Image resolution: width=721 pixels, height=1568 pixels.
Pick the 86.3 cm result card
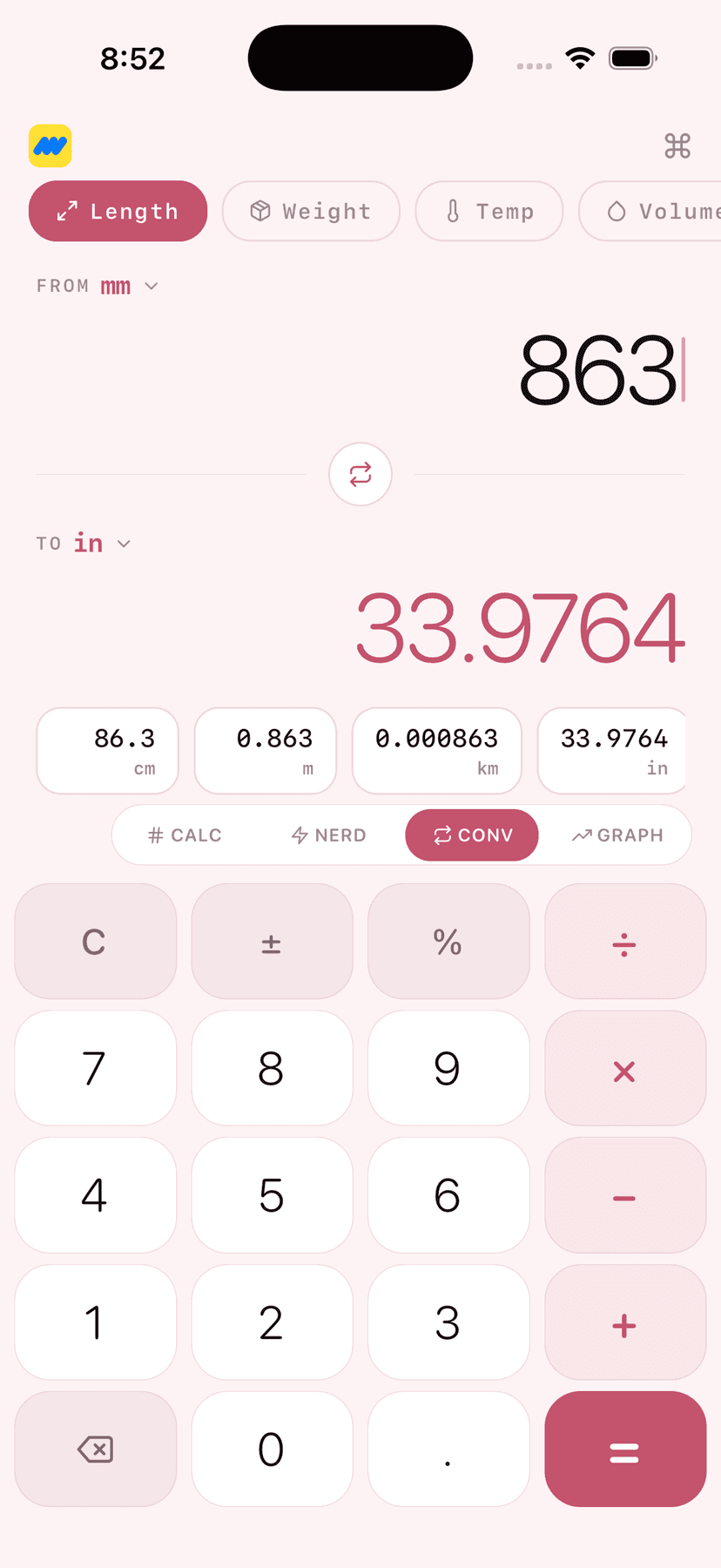108,751
